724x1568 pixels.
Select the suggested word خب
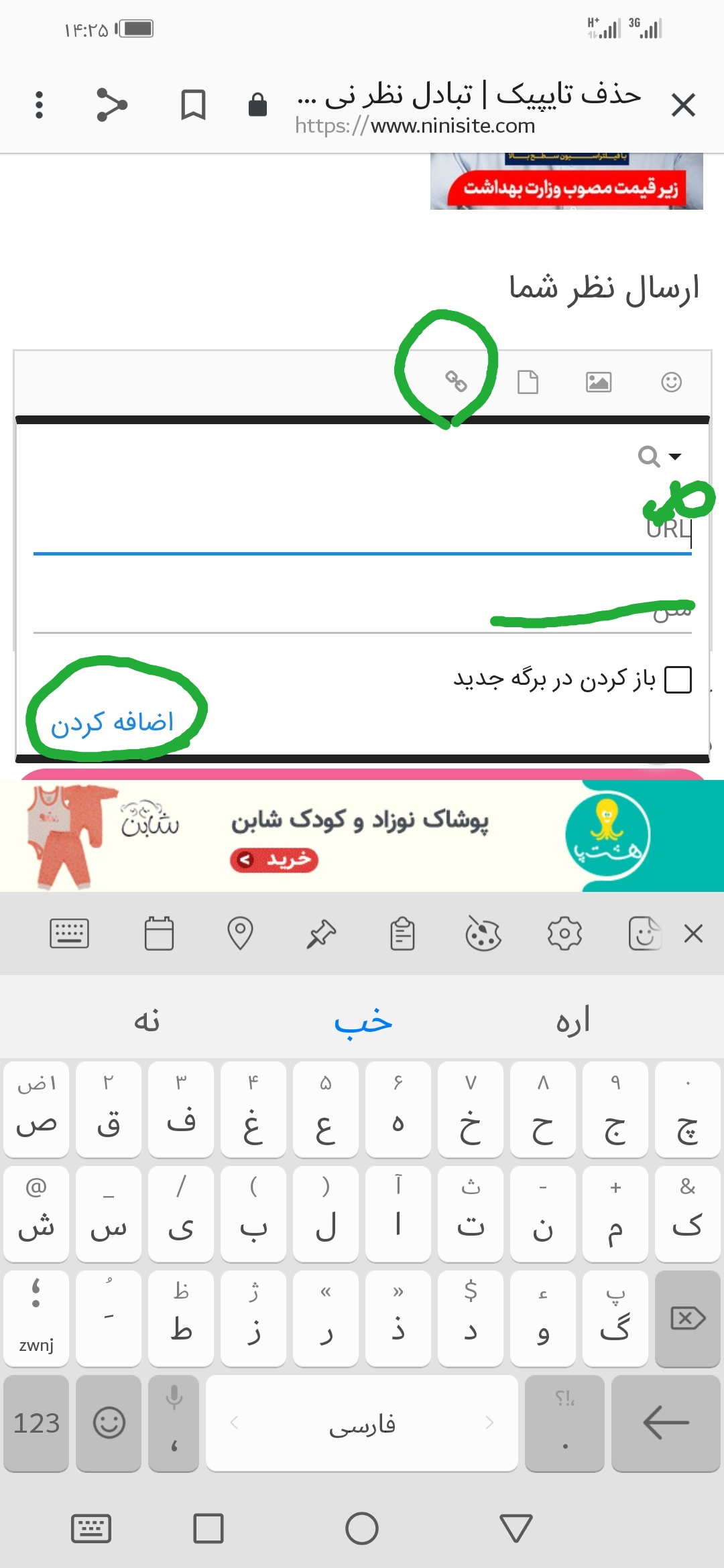point(363,1021)
